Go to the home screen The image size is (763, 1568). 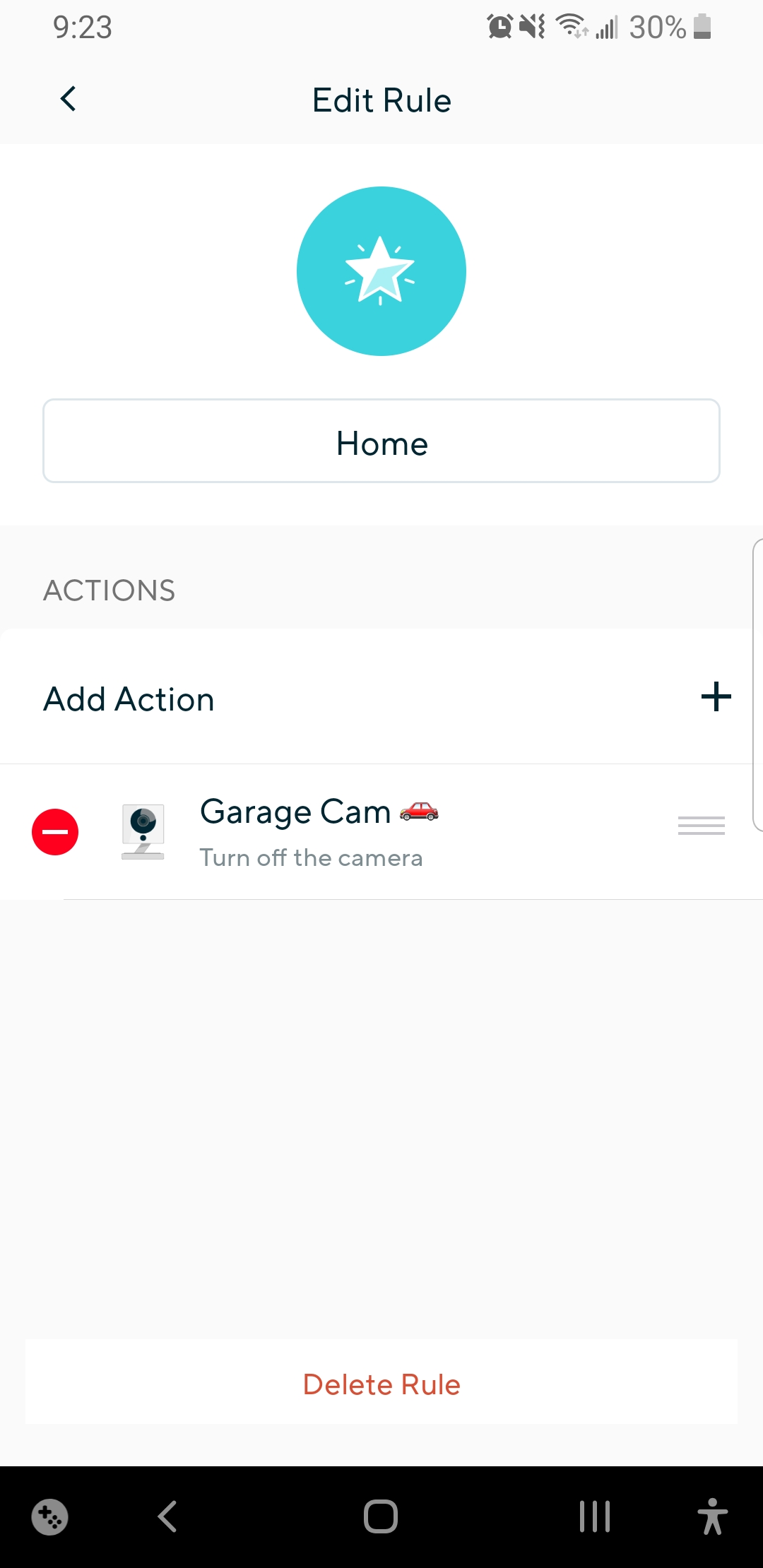coord(381,1516)
